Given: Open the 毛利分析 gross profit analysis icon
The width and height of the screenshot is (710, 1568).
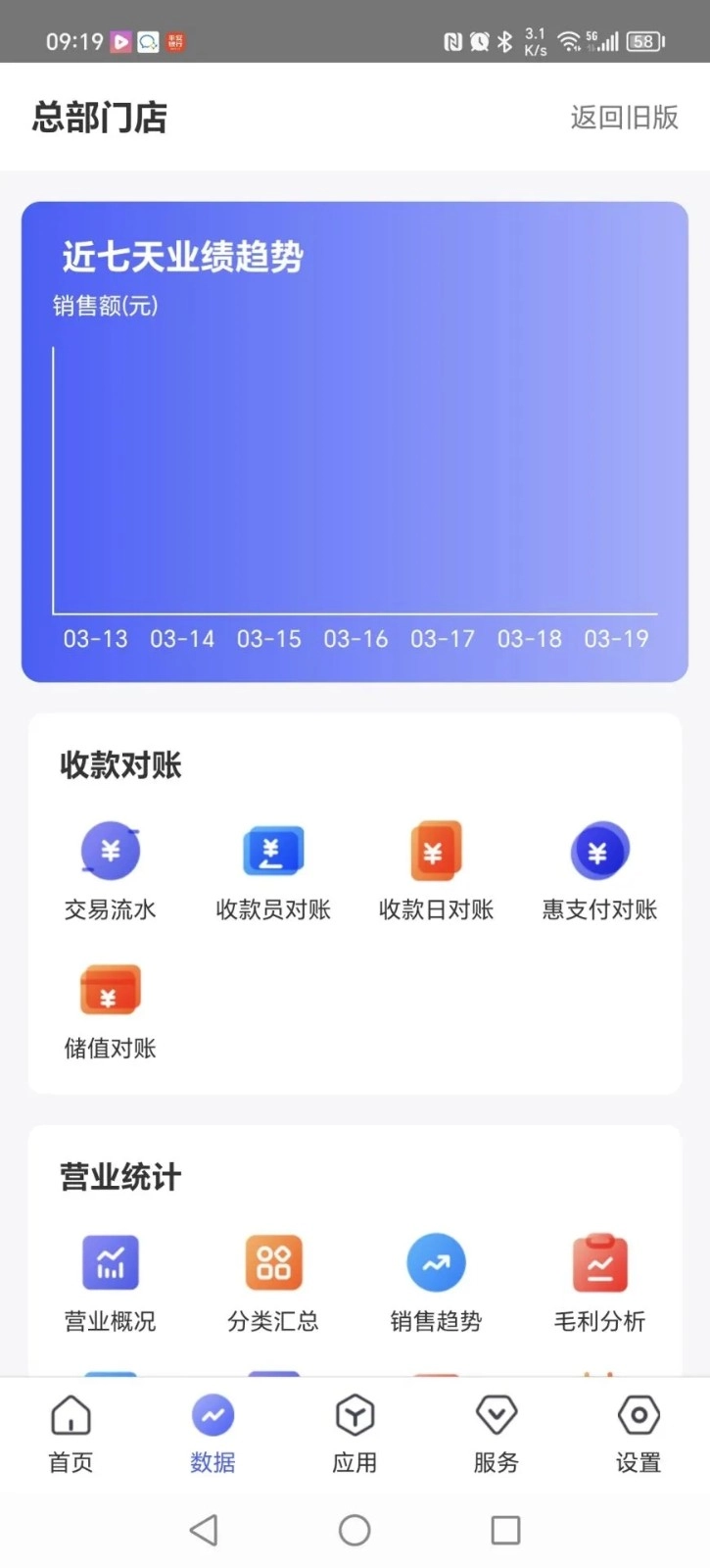Looking at the screenshot, I should [x=598, y=1282].
